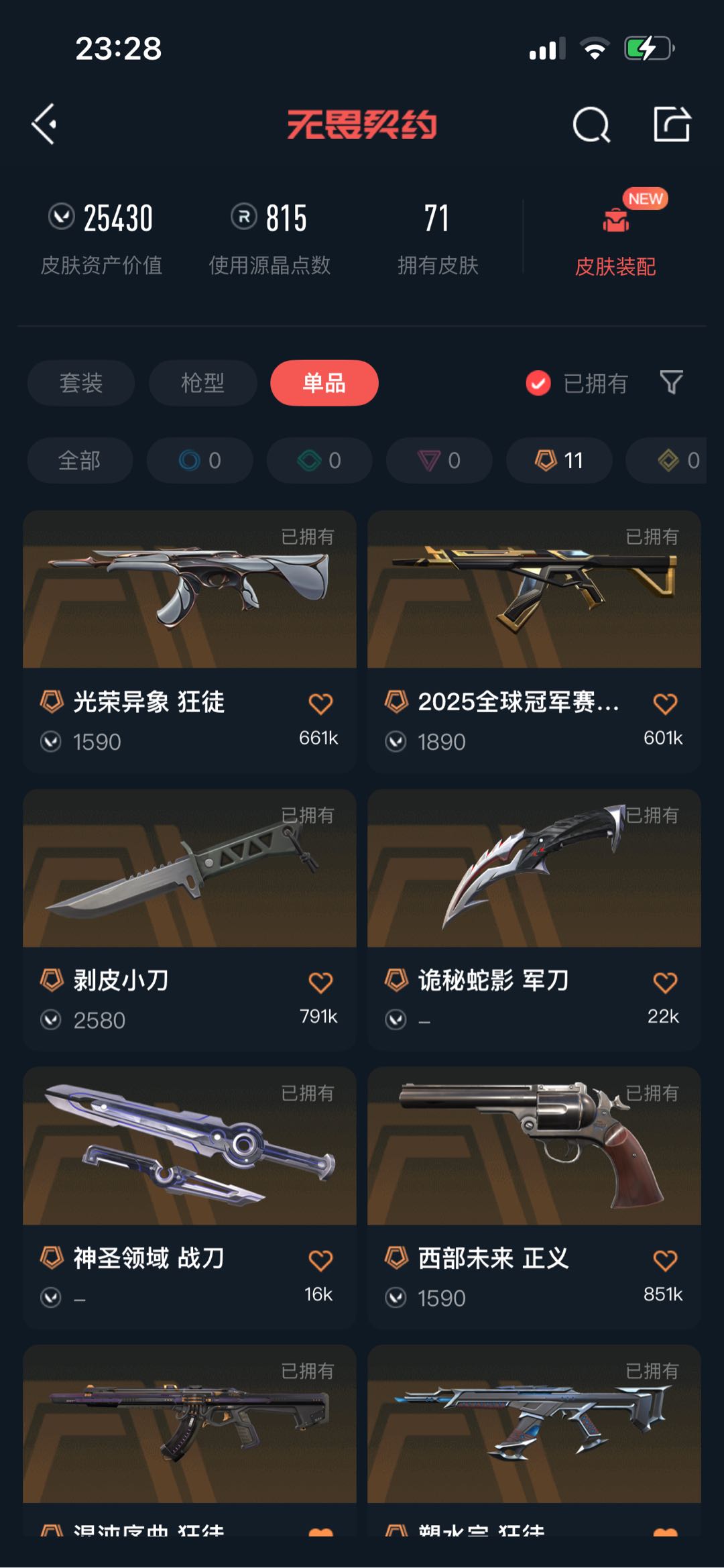This screenshot has width=724, height=1568.
Task: Switch to the 套装 tab
Action: [x=81, y=383]
